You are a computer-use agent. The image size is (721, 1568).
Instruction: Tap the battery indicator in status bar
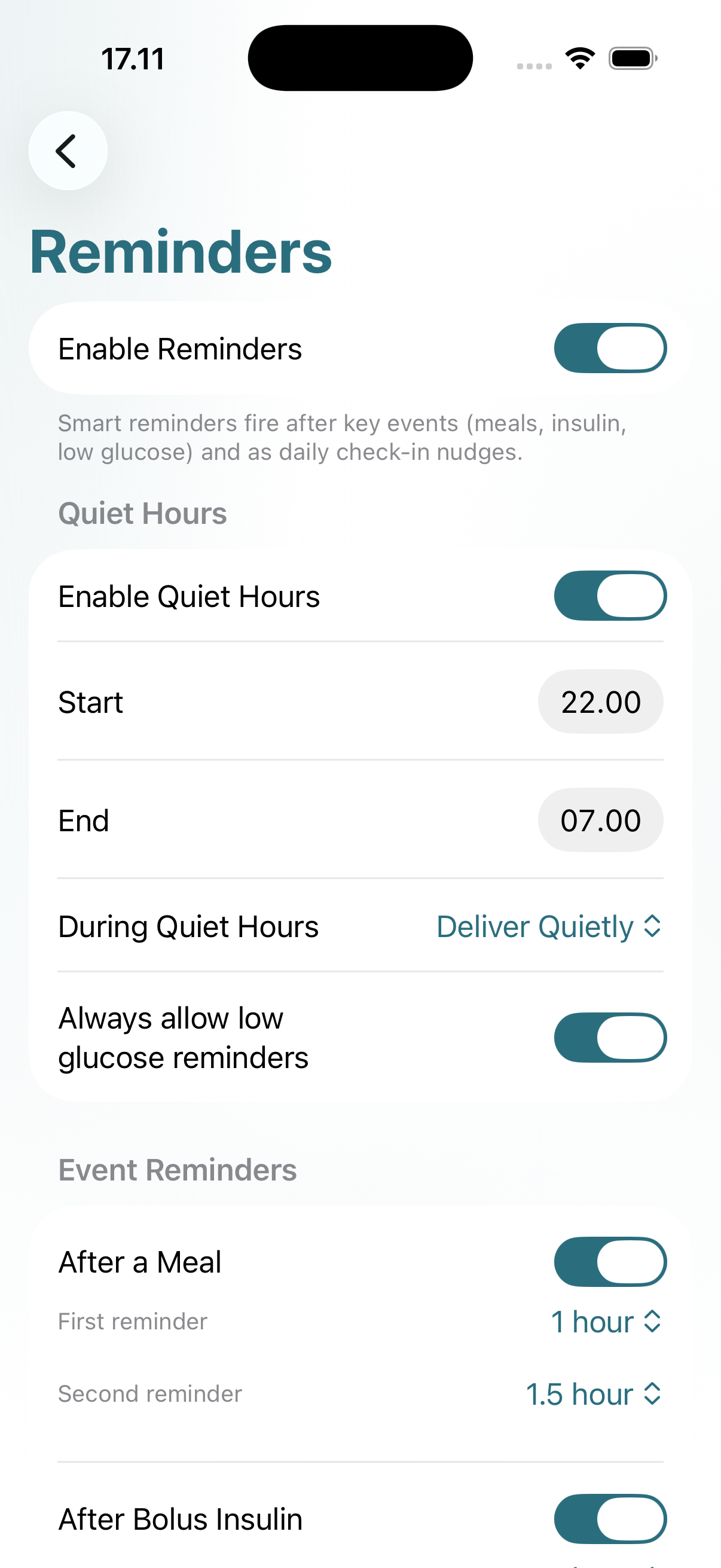click(x=631, y=58)
